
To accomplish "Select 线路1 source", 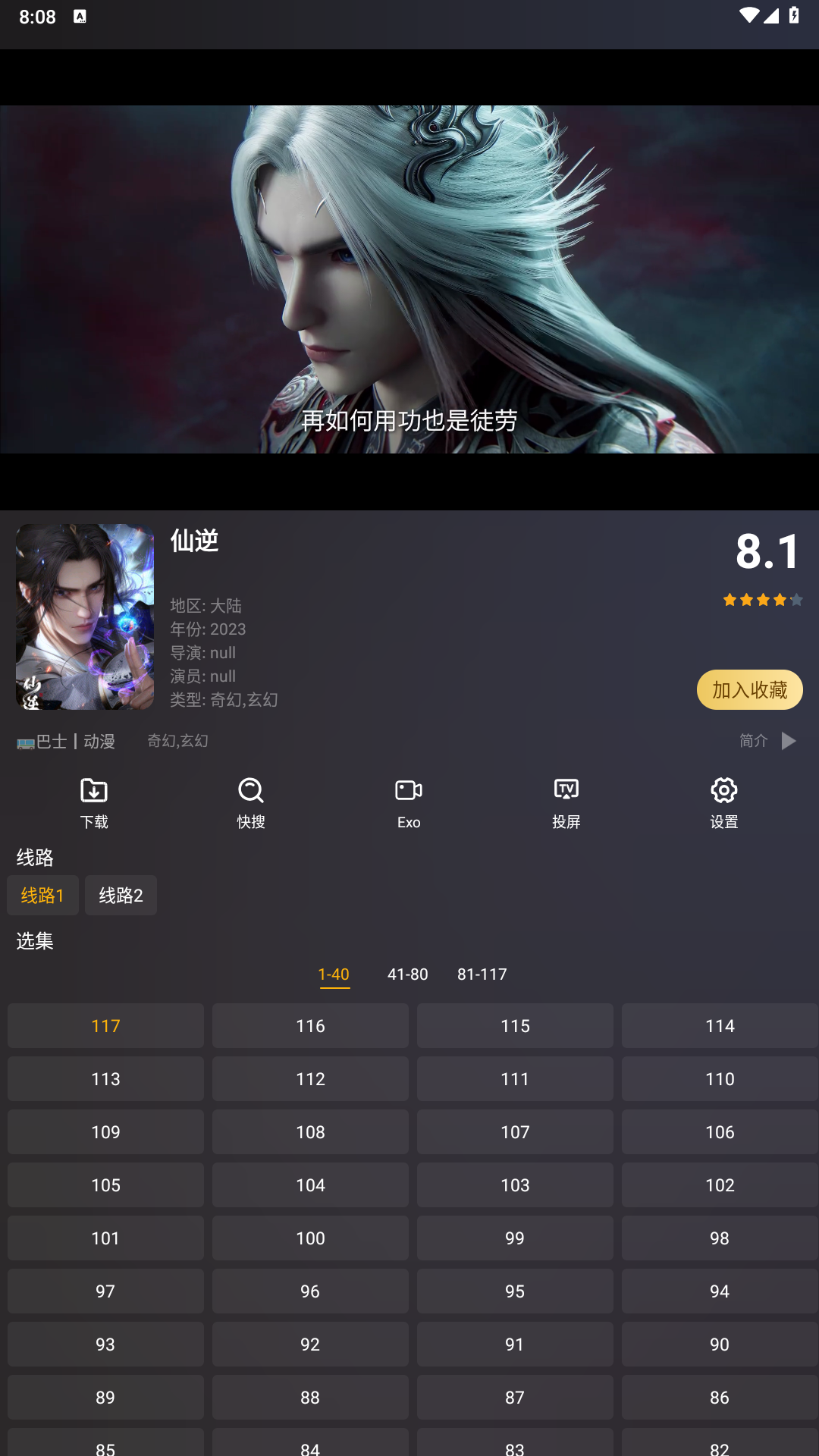I will [x=42, y=896].
